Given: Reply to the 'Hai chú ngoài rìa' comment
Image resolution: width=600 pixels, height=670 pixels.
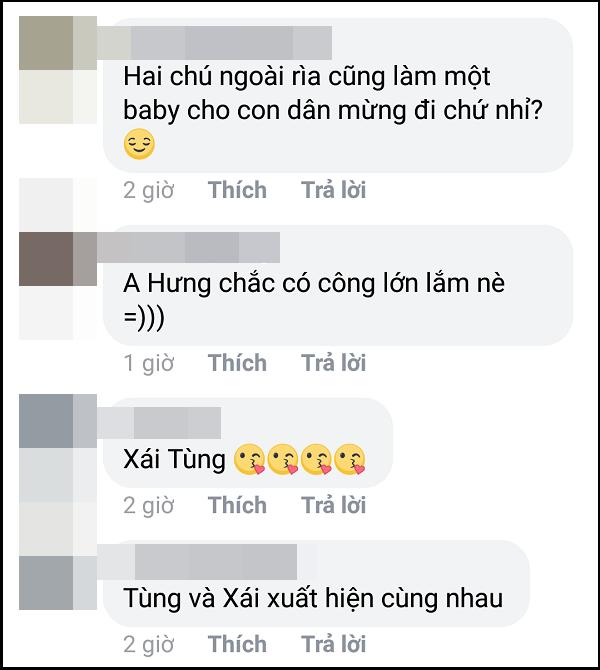Looking at the screenshot, I should click(334, 190).
